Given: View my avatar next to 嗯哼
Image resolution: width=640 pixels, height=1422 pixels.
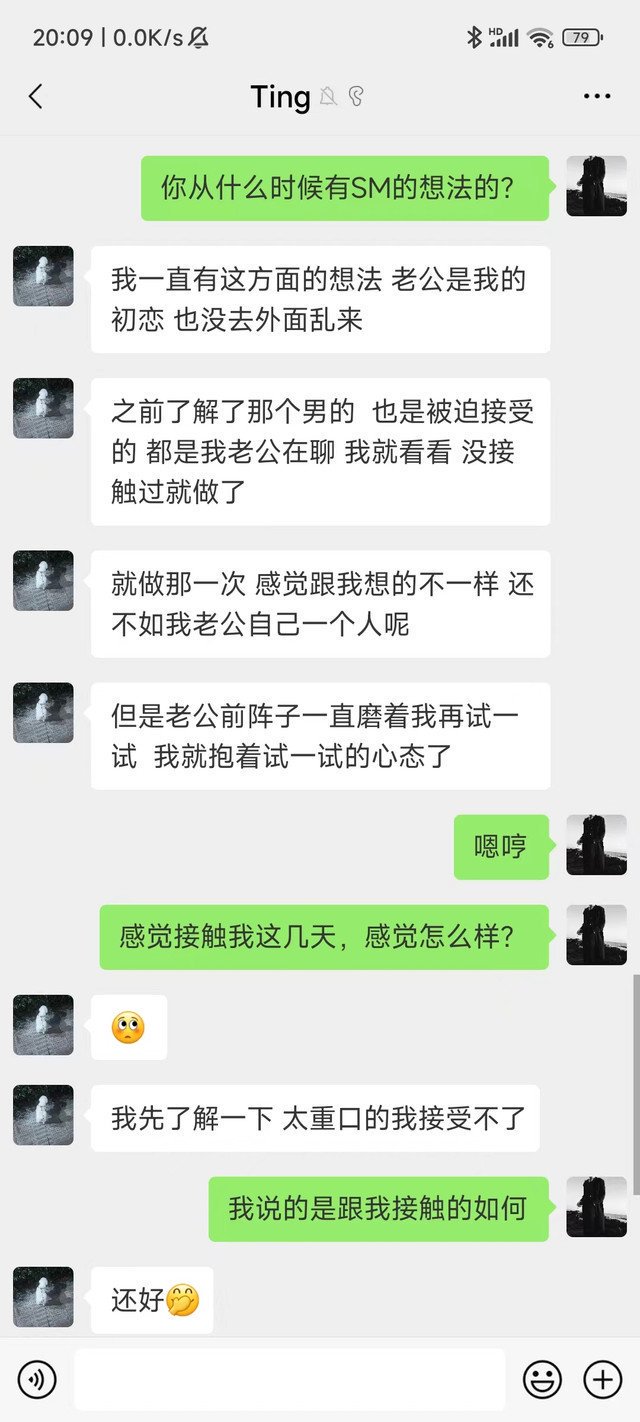Looking at the screenshot, I should tap(597, 845).
